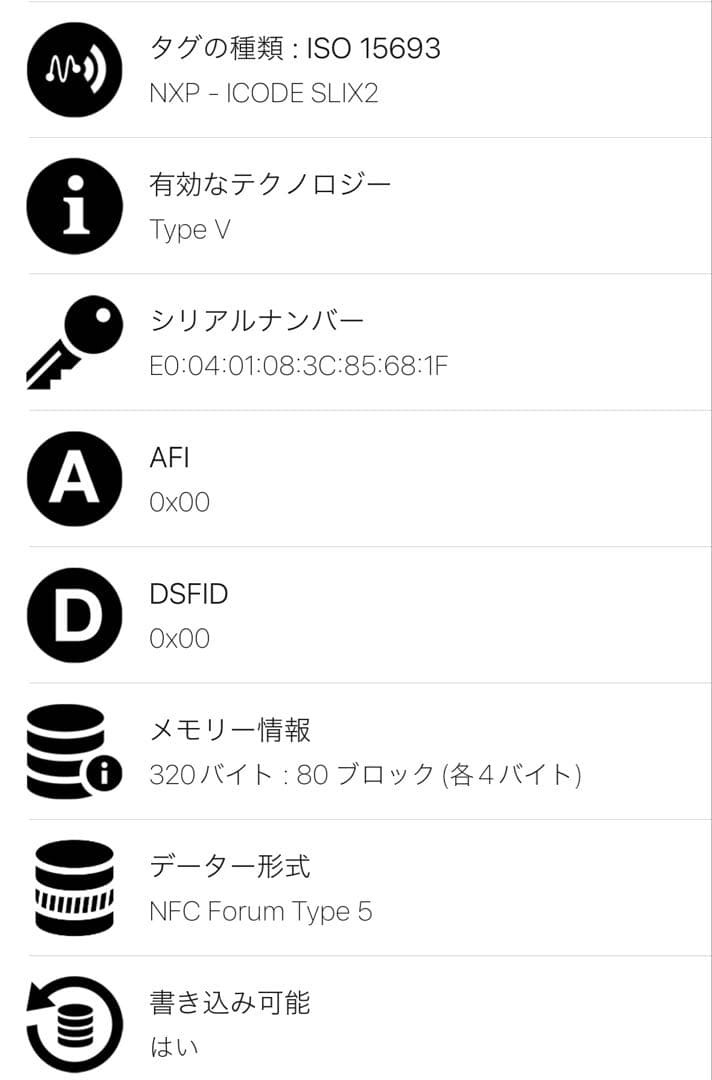Image resolution: width=712 pixels, height=1080 pixels.
Task: Tap the シリアルナンバー row
Action: click(x=356, y=342)
